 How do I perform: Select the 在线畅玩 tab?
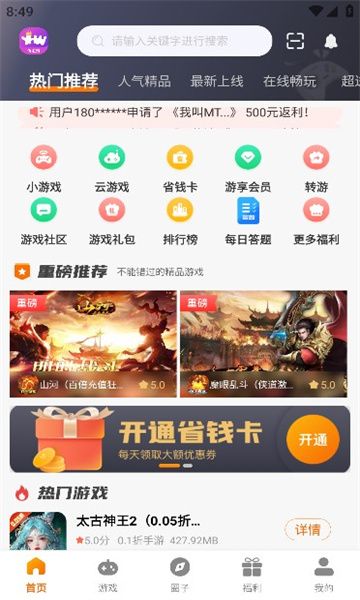click(290, 81)
